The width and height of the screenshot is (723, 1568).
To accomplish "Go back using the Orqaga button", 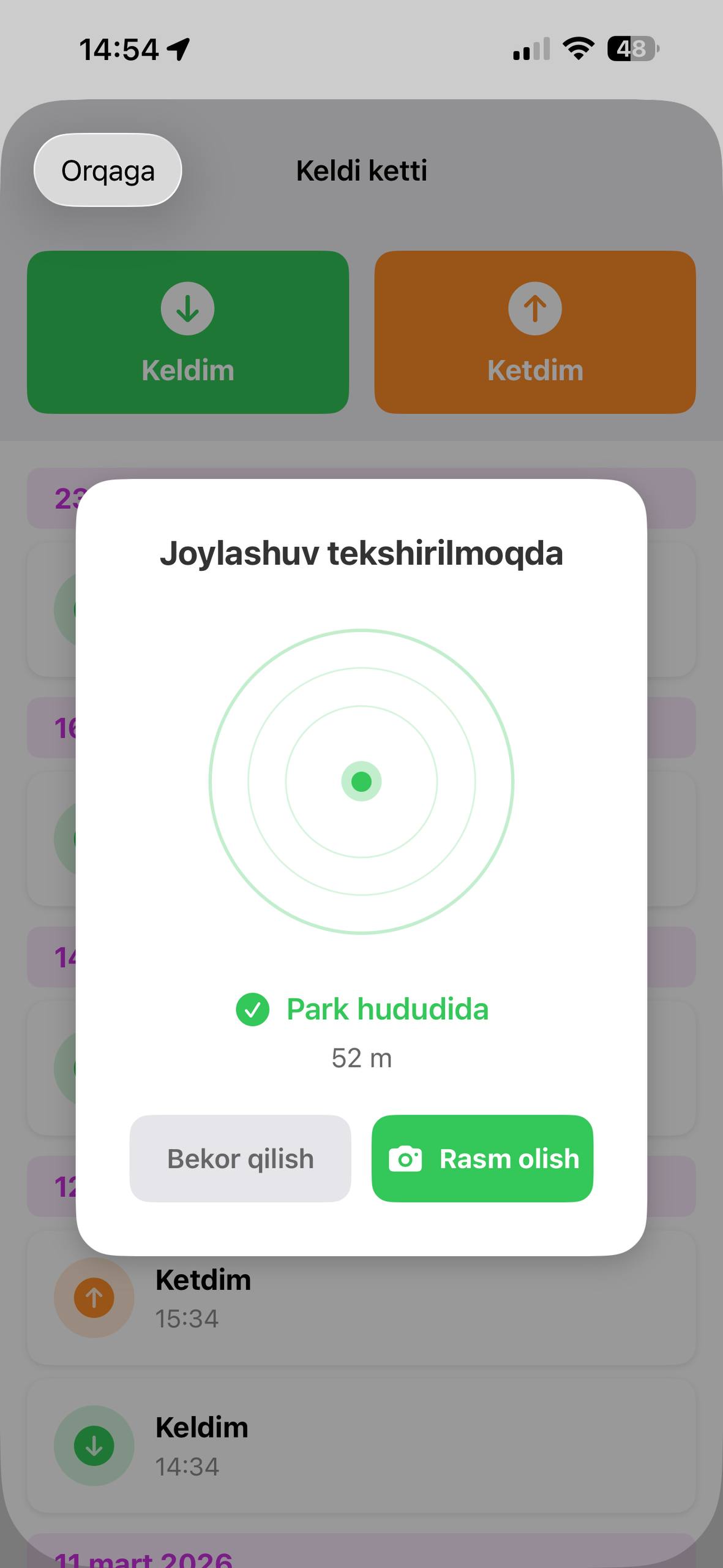I will click(108, 170).
